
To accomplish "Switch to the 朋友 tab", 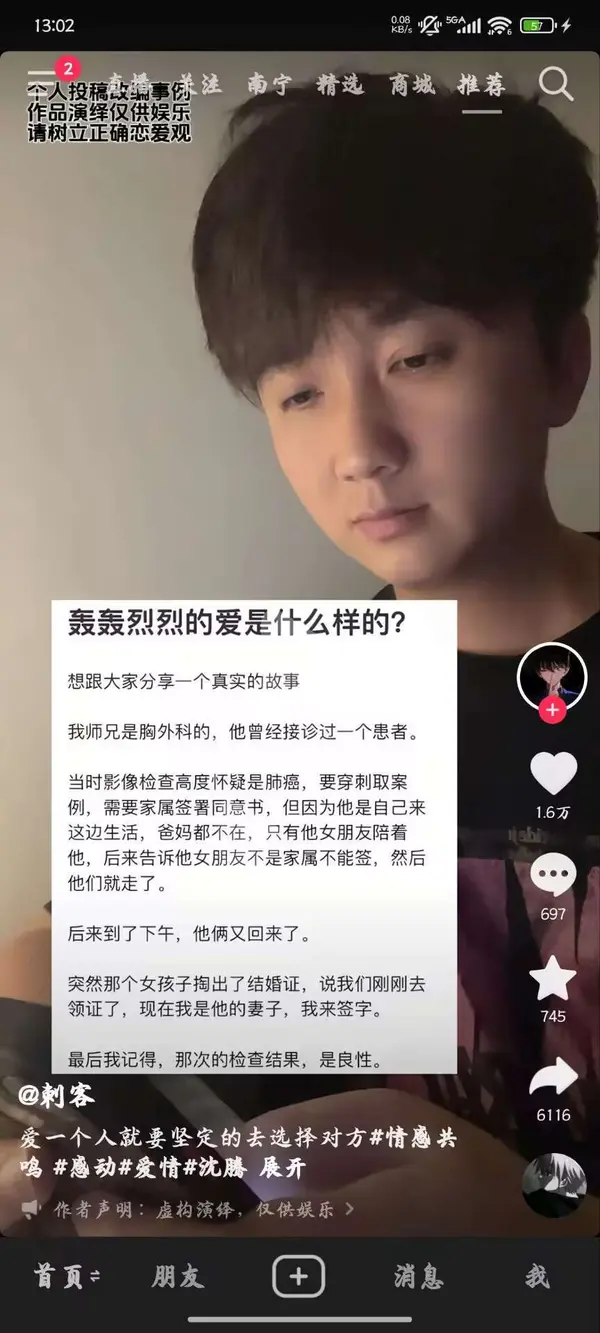I will click(178, 1277).
